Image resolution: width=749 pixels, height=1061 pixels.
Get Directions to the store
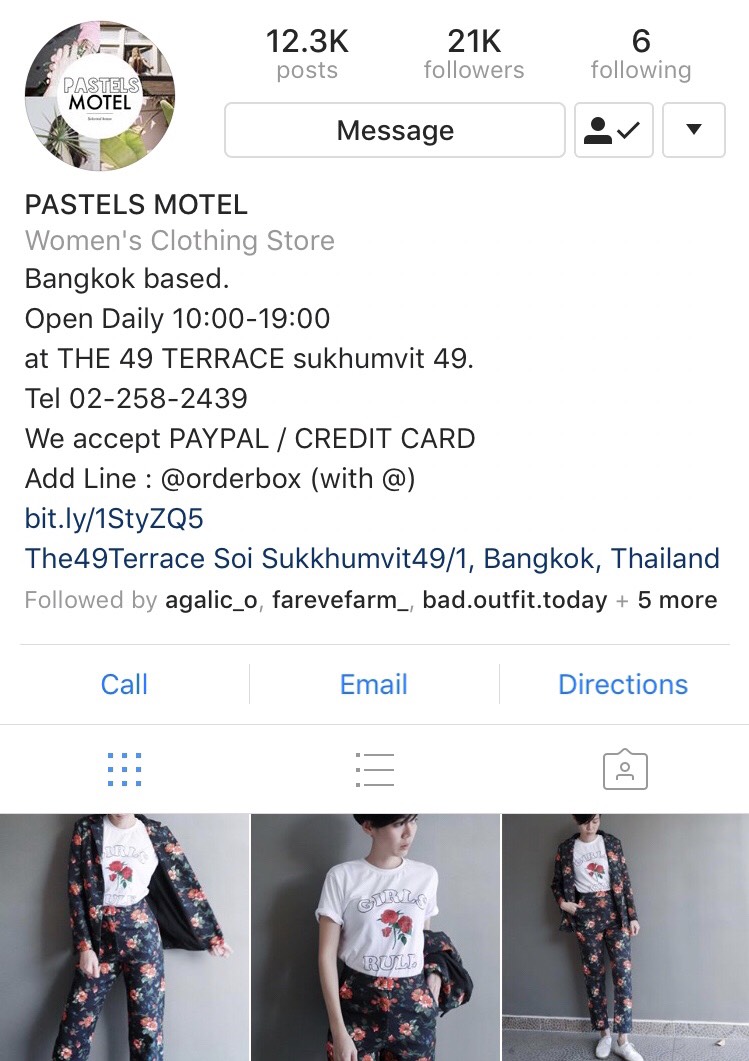[x=622, y=684]
